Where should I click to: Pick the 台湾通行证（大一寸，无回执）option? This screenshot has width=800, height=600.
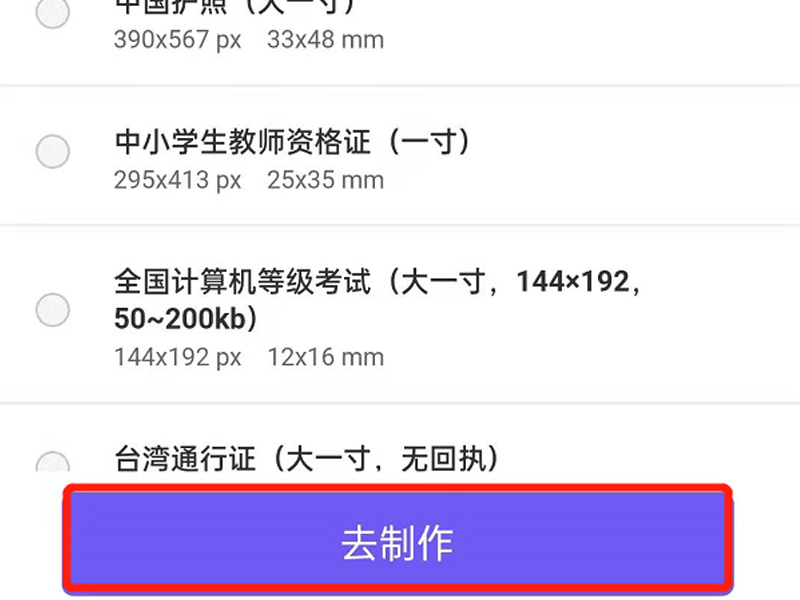click(x=53, y=464)
